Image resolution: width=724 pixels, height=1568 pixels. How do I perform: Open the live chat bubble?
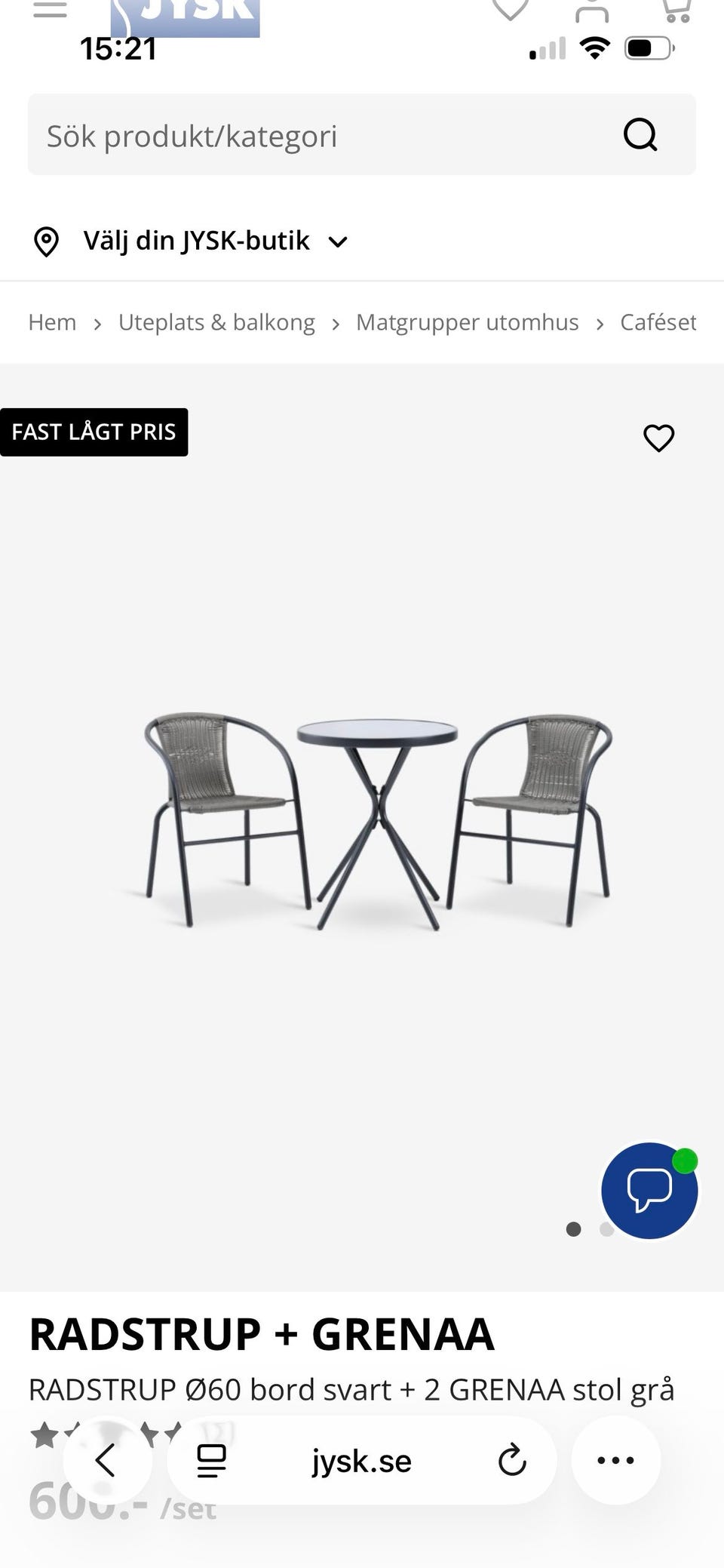pos(649,1190)
